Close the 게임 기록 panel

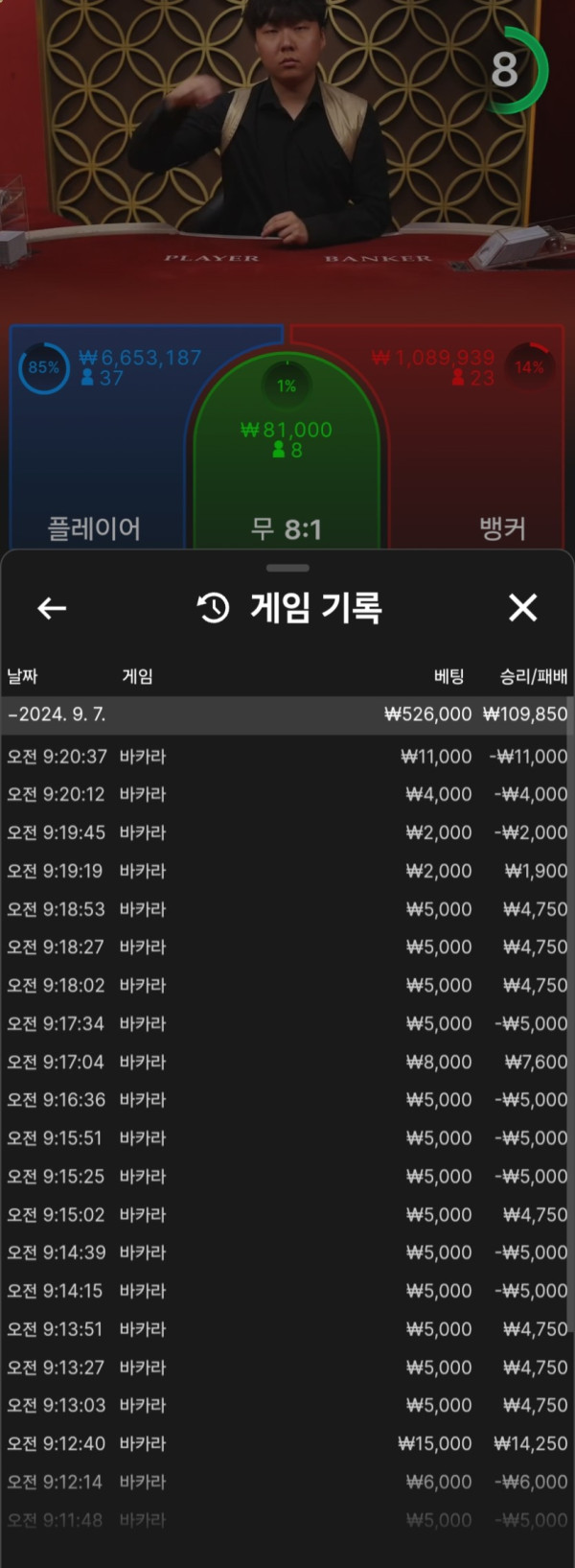click(x=522, y=607)
